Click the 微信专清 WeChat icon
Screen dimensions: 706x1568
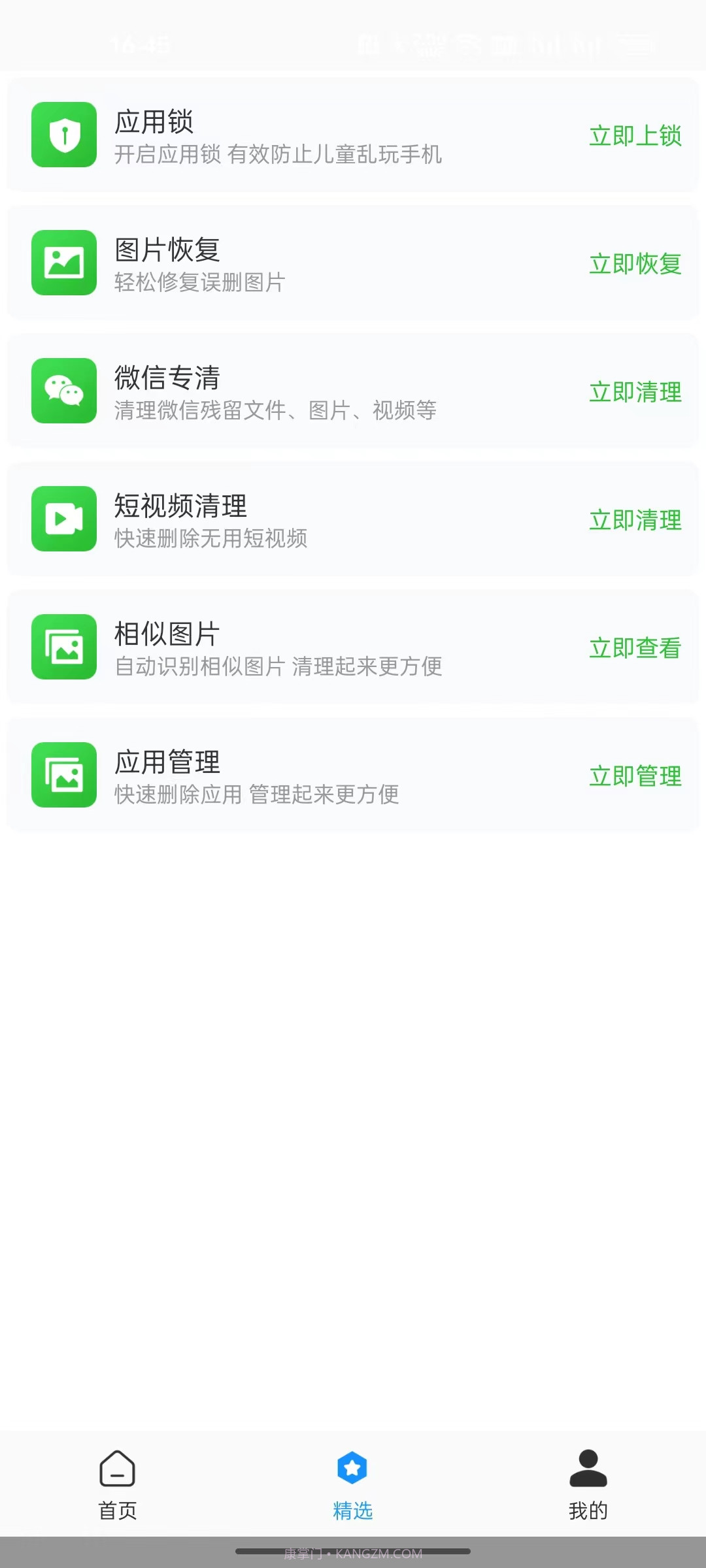pos(63,391)
